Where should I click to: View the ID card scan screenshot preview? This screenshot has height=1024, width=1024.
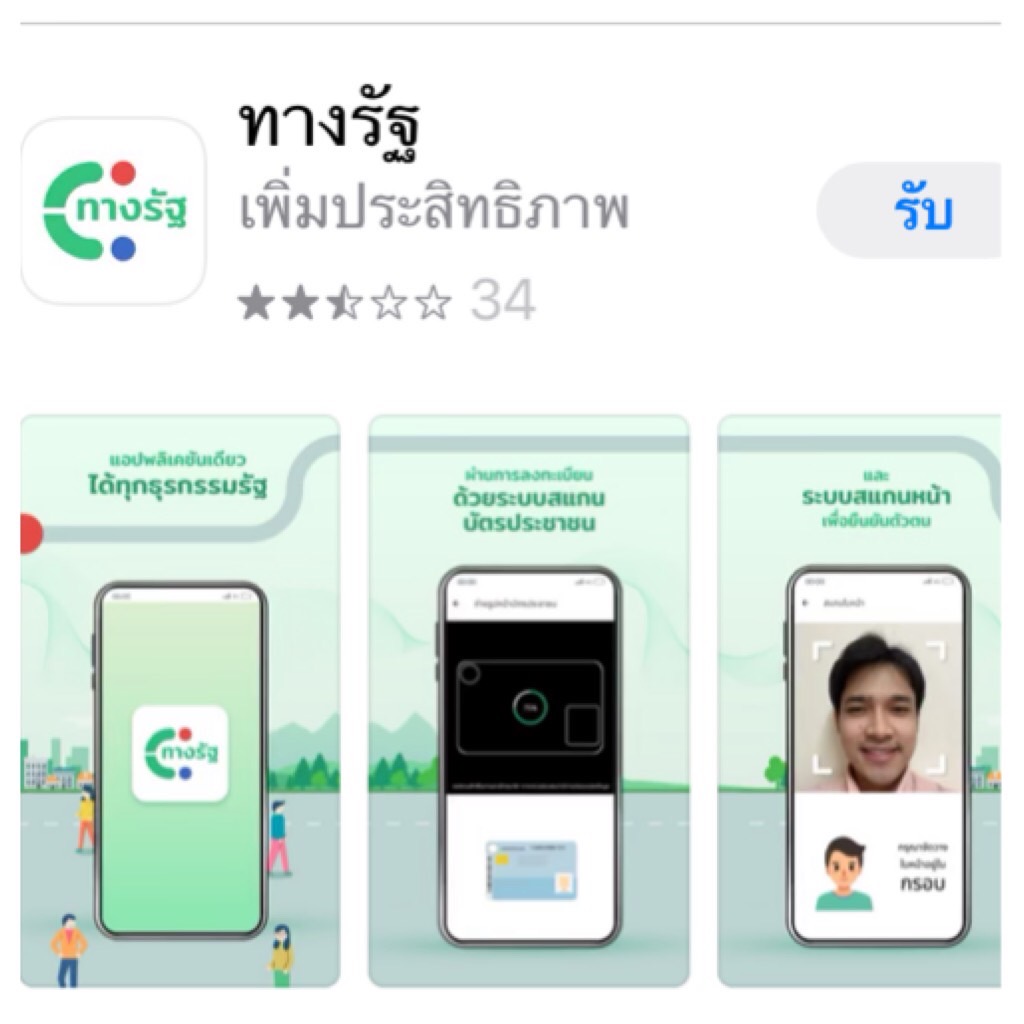[528, 700]
